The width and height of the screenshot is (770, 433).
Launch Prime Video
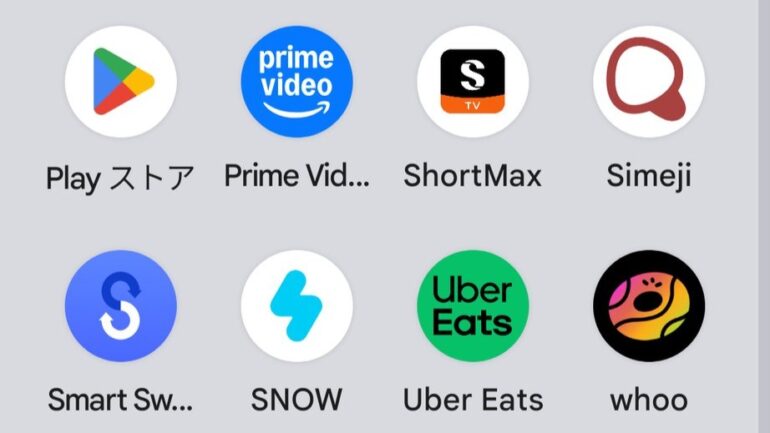297,82
